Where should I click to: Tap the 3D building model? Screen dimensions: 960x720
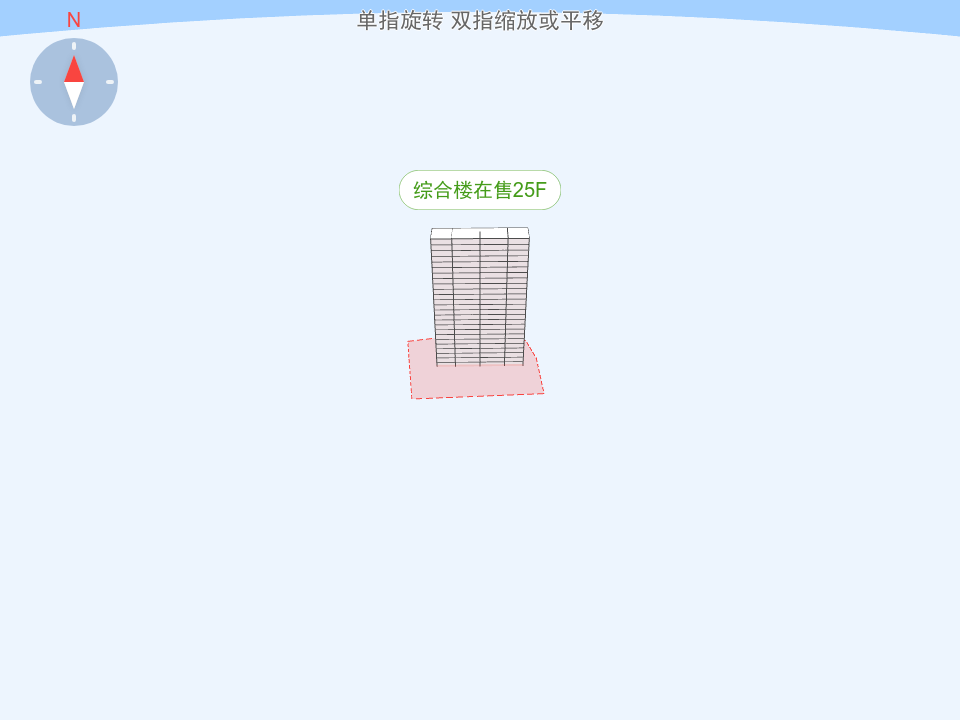480,298
